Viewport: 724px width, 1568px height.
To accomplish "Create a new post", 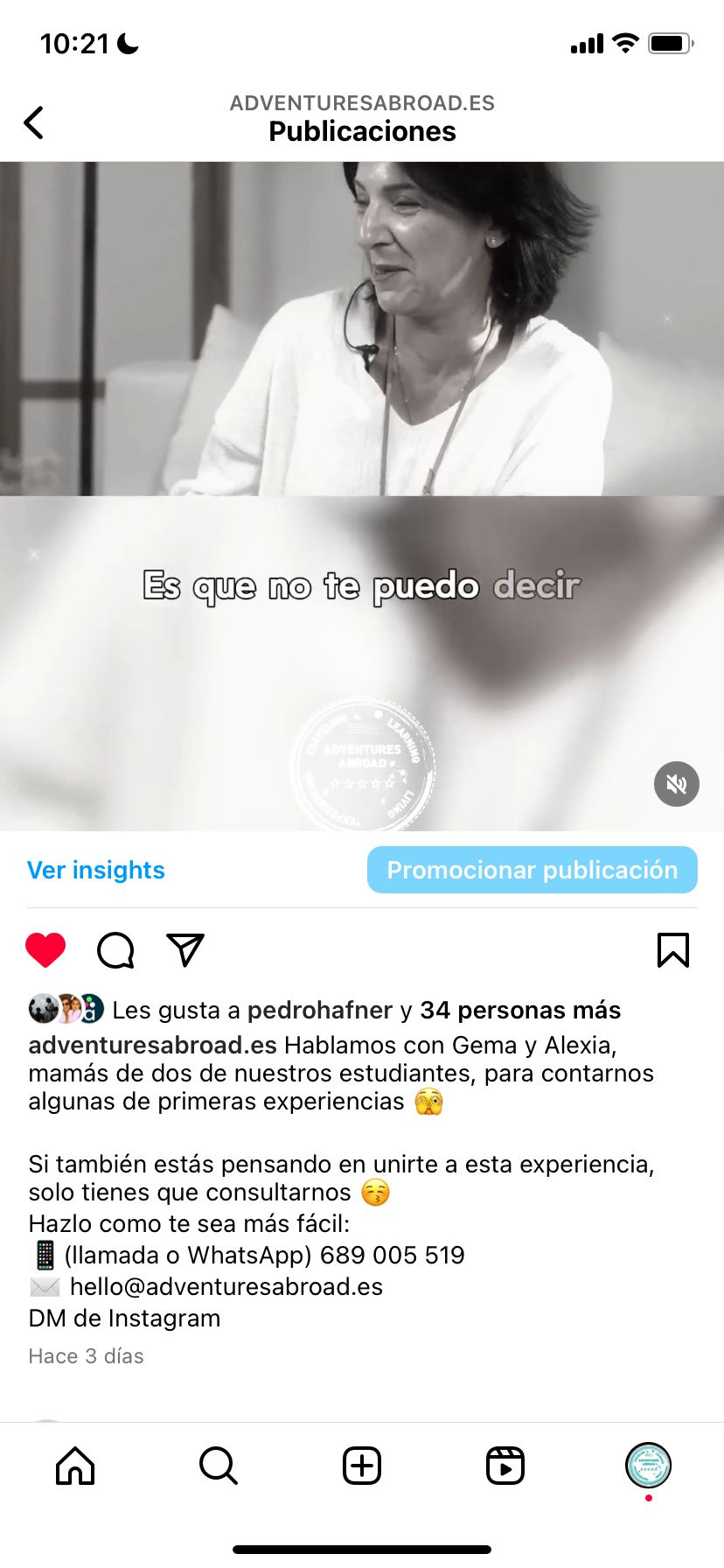I will (x=362, y=1466).
